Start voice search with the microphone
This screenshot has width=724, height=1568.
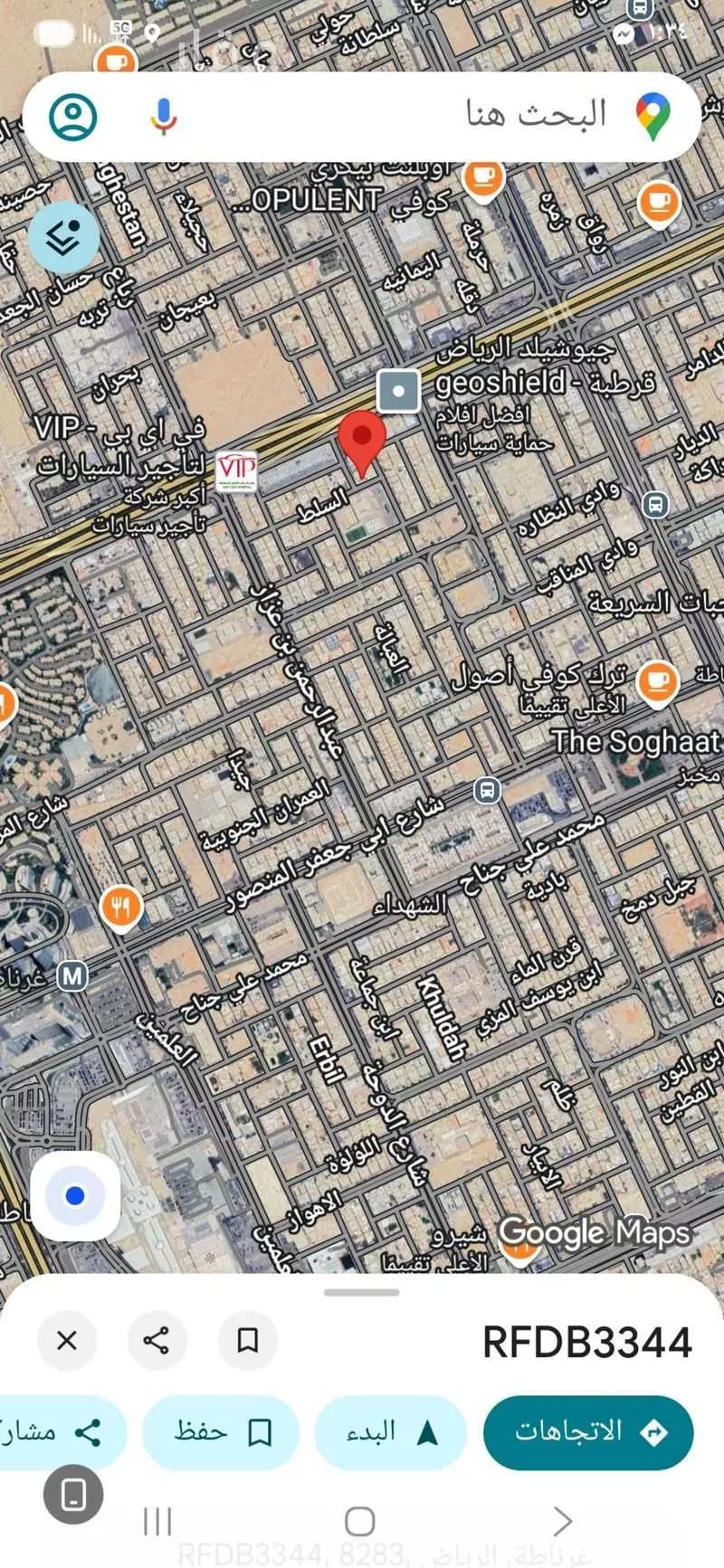163,117
